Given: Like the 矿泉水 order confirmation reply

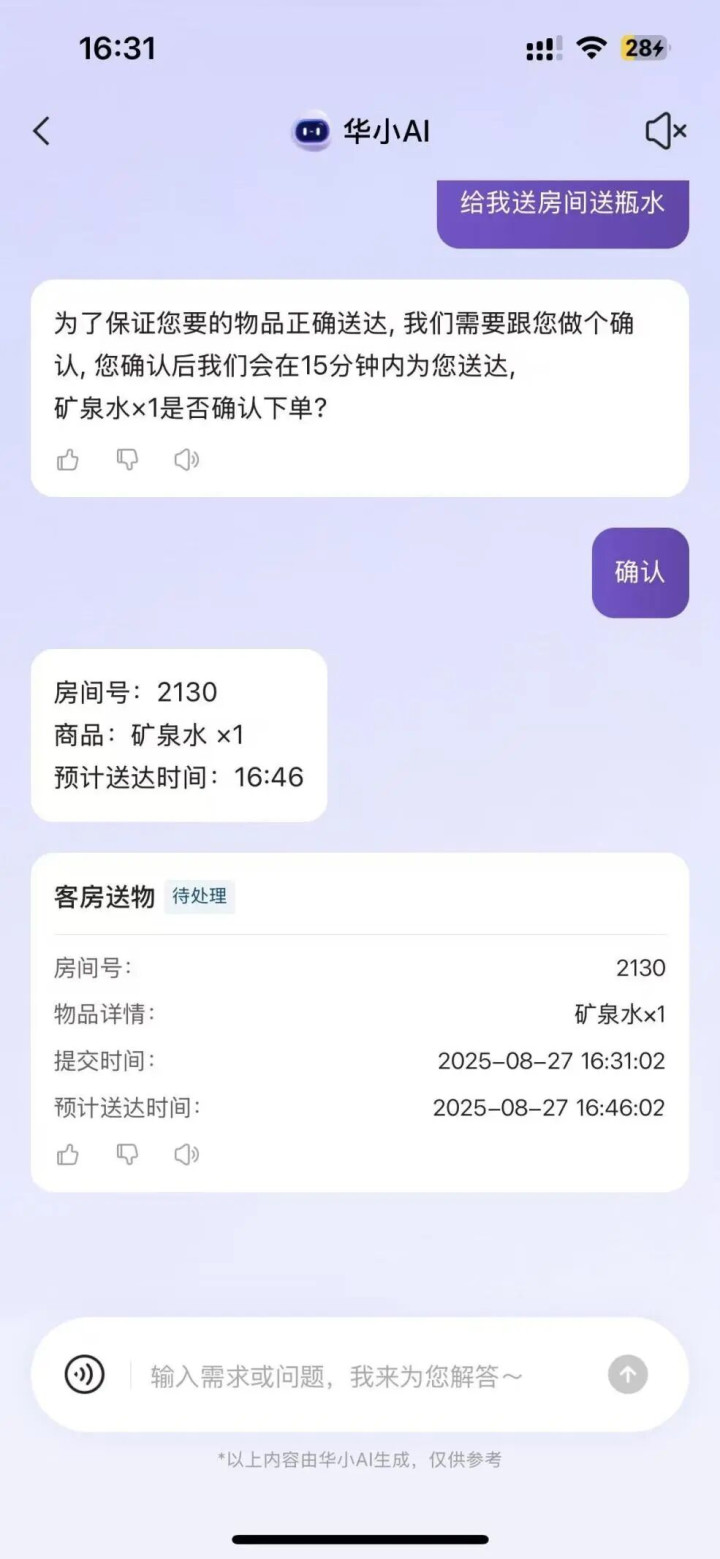Looking at the screenshot, I should pos(68,460).
